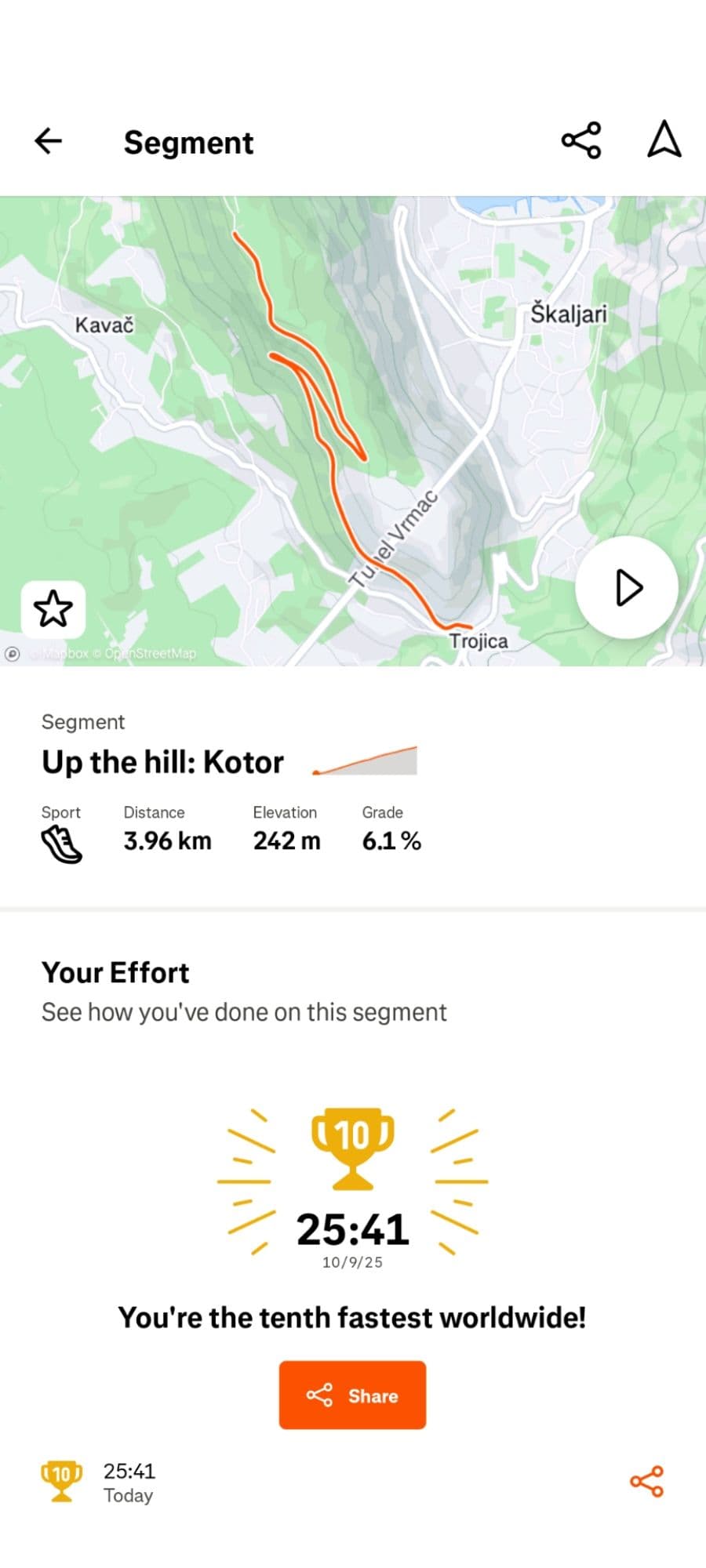Share this segment from the top bar
Screen dimensions: 706x1568
click(581, 141)
